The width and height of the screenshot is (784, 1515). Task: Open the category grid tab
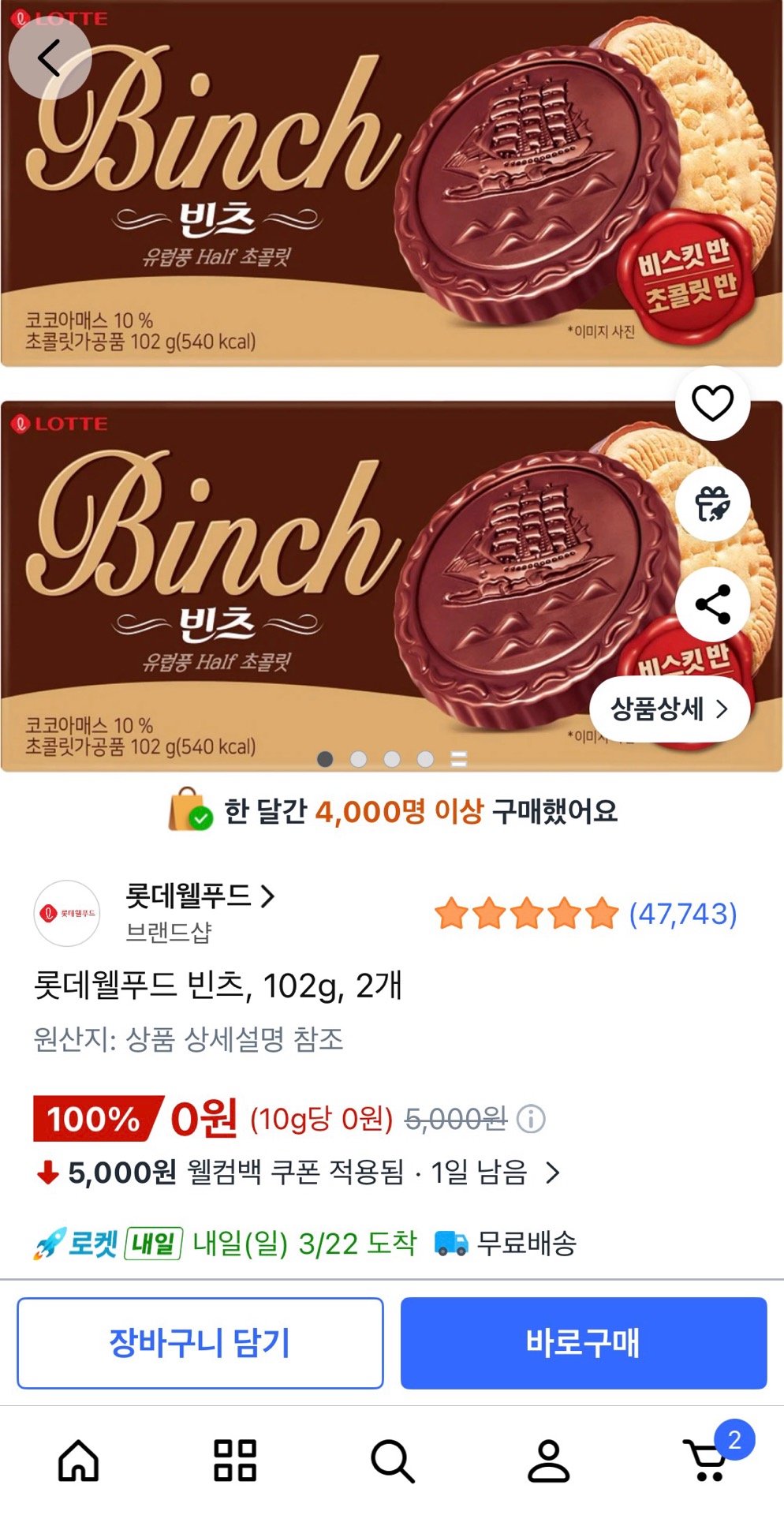point(235,1461)
